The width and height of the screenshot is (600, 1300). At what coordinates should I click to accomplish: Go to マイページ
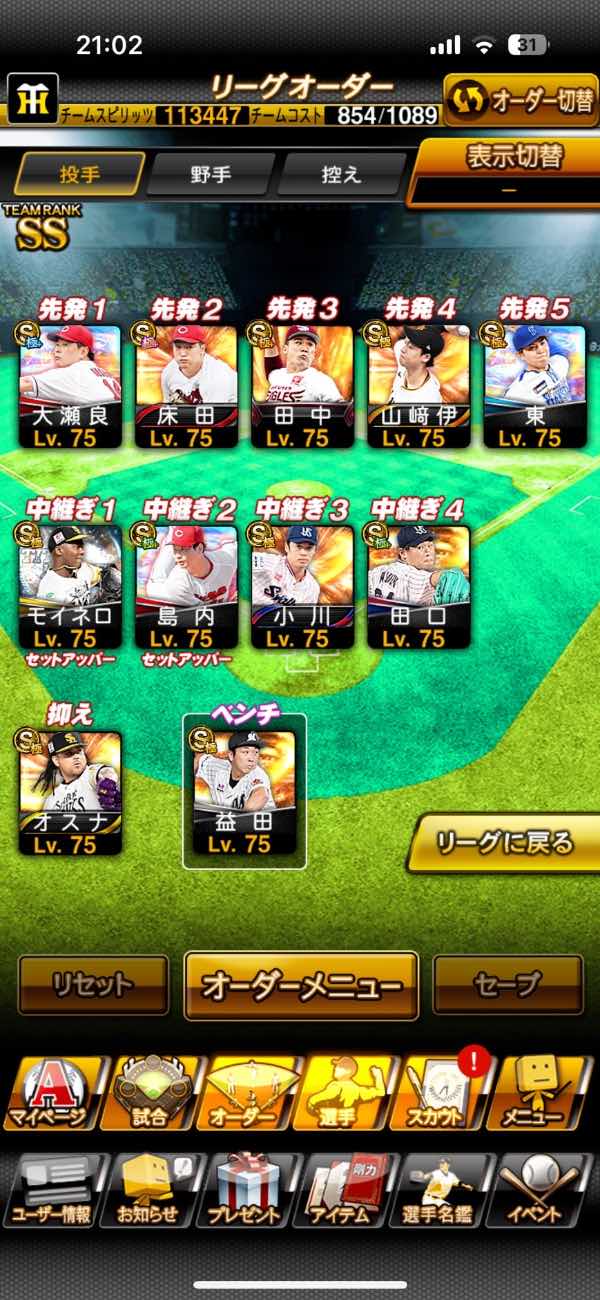pyautogui.click(x=55, y=1093)
